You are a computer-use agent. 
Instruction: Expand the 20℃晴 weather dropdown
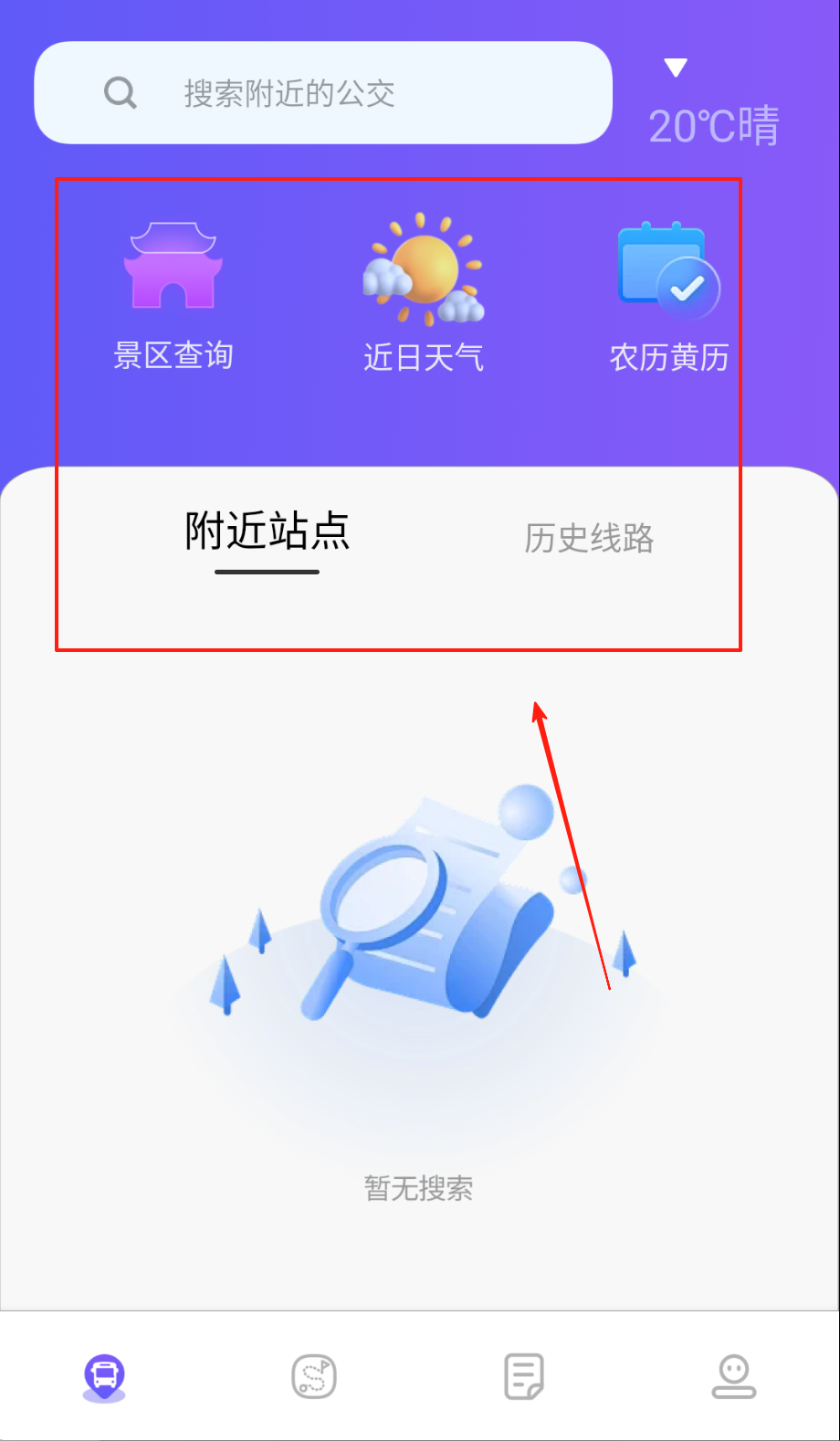pyautogui.click(x=676, y=68)
